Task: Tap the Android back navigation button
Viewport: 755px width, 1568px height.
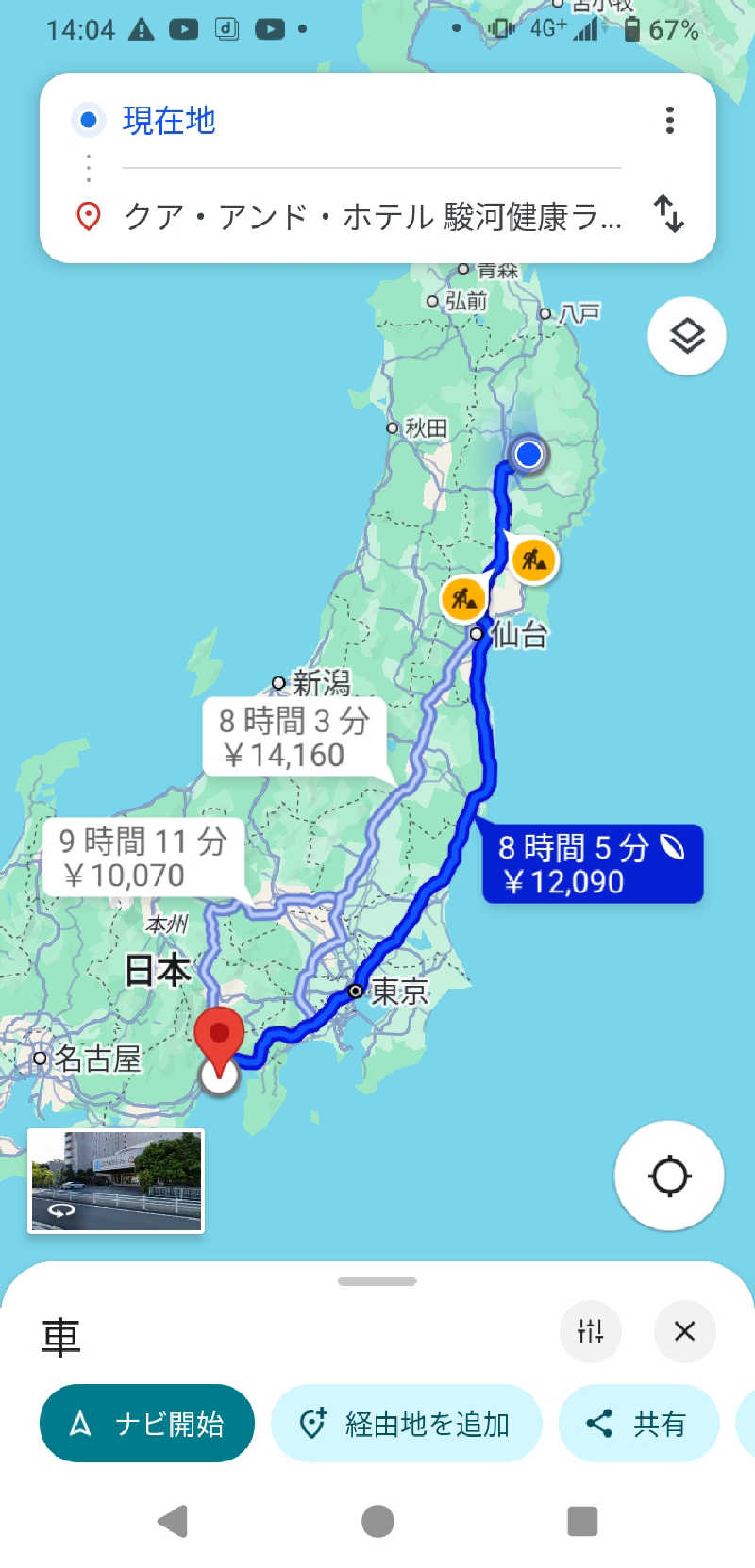Action: (x=173, y=1520)
